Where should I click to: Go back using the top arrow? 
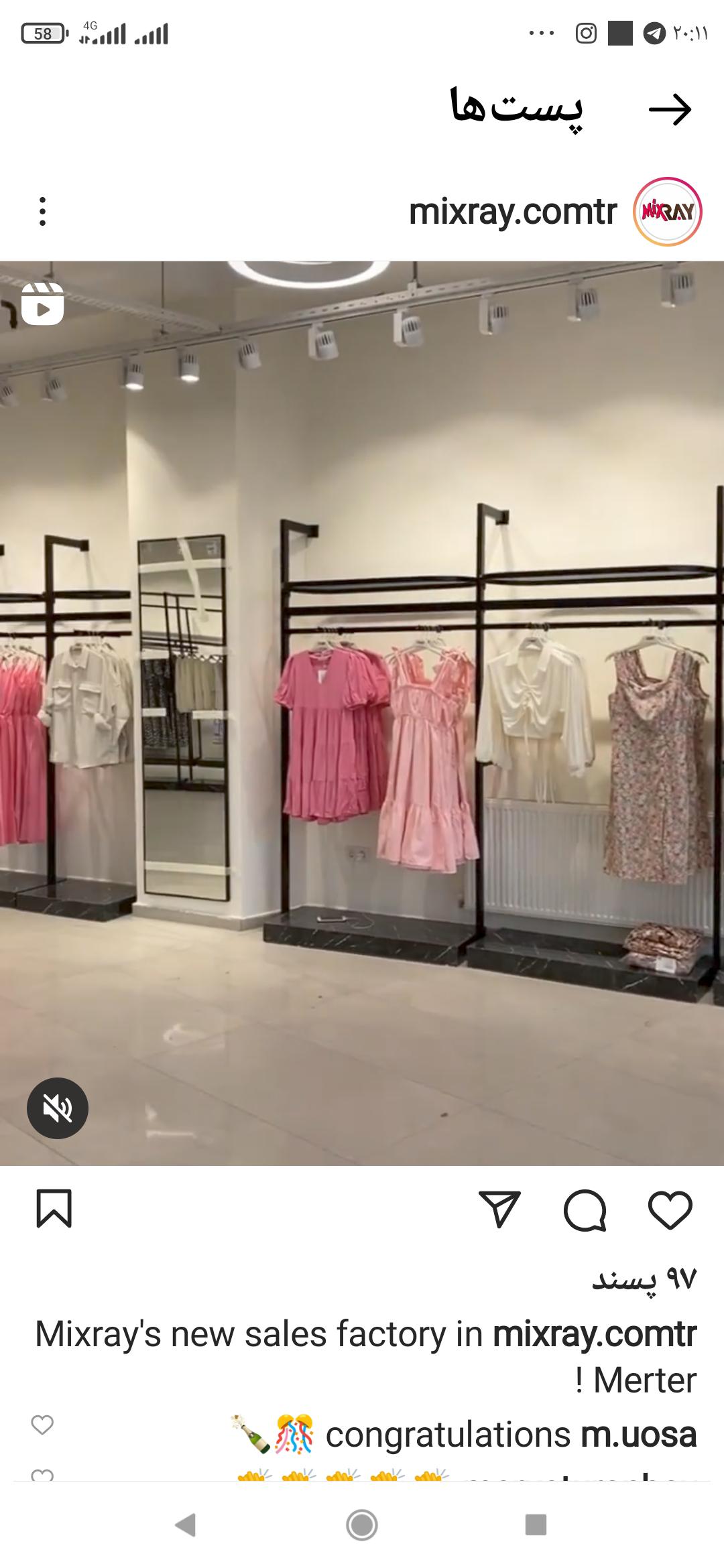tap(670, 109)
